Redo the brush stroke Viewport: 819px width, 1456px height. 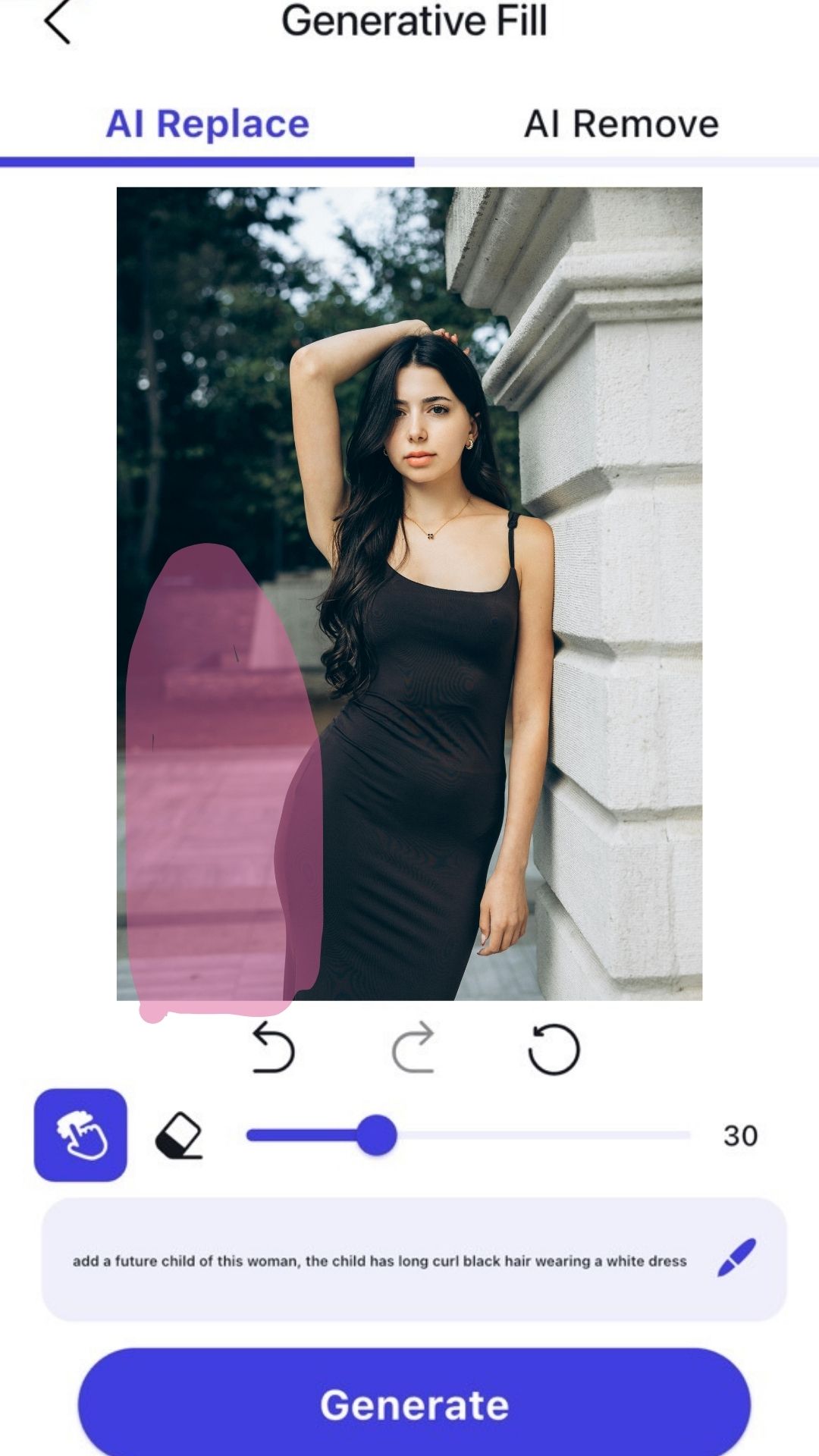pos(413,1048)
